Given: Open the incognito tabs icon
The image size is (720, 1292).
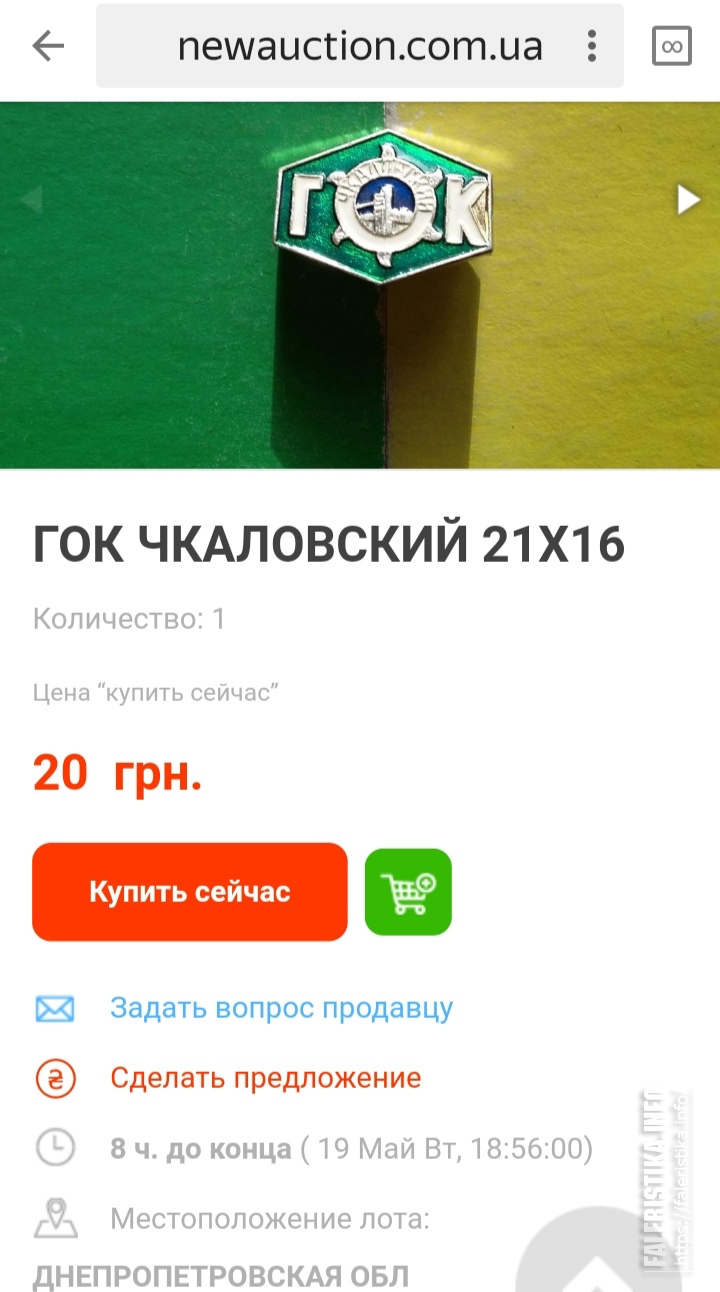Looking at the screenshot, I should (672, 46).
